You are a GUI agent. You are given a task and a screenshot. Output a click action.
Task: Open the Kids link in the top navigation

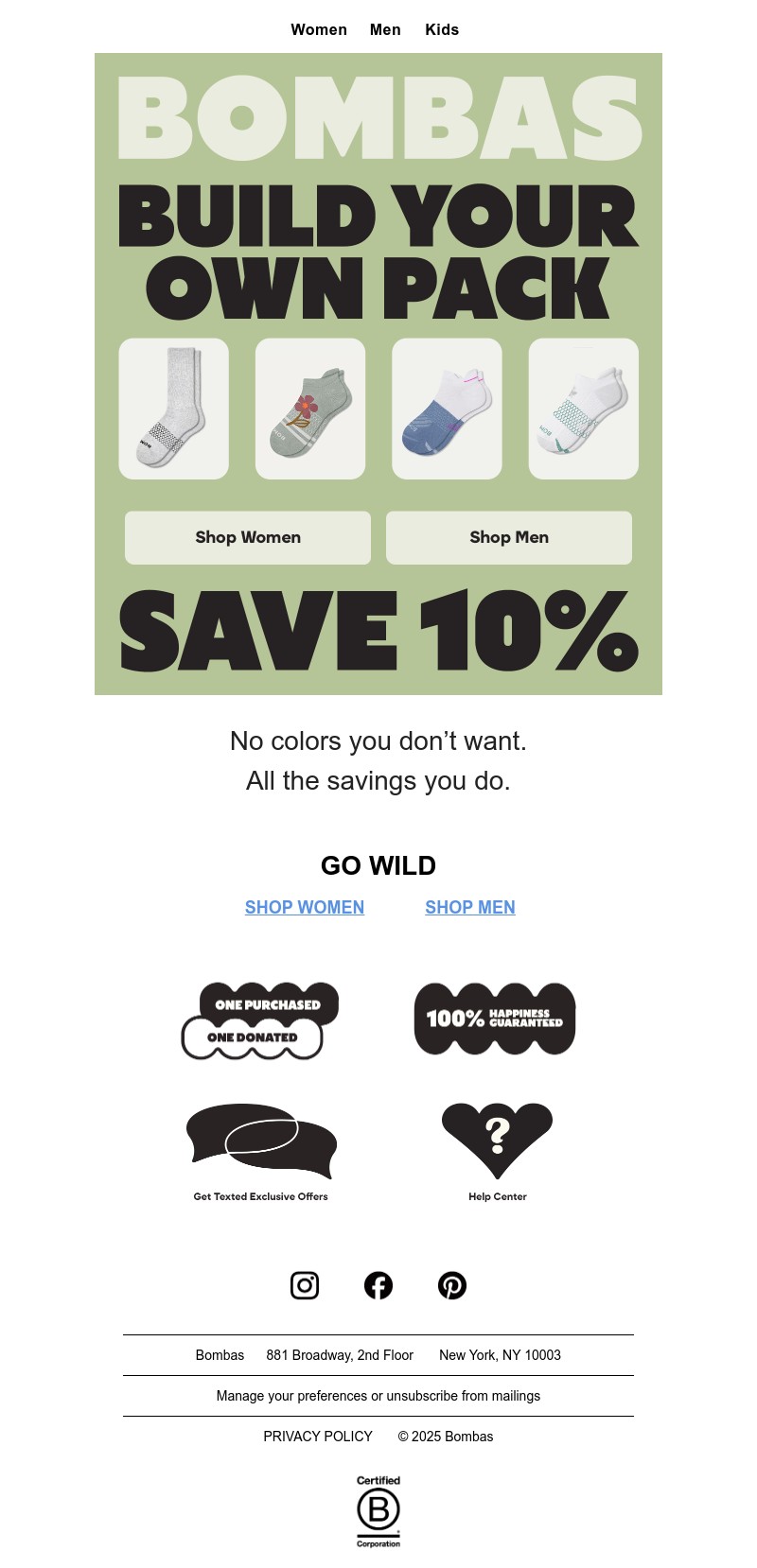point(442,30)
